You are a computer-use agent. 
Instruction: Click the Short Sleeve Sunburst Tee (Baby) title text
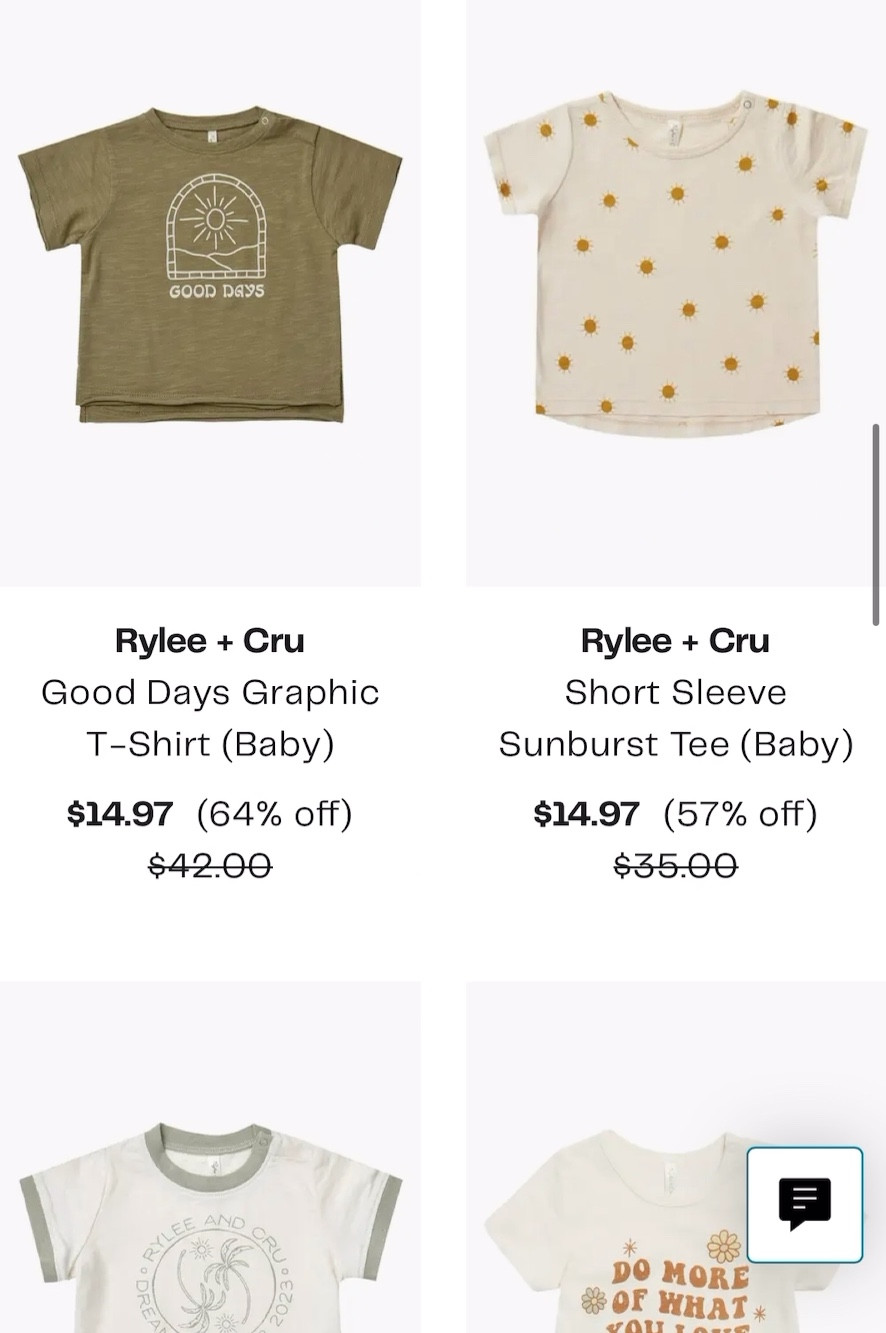tap(675, 717)
